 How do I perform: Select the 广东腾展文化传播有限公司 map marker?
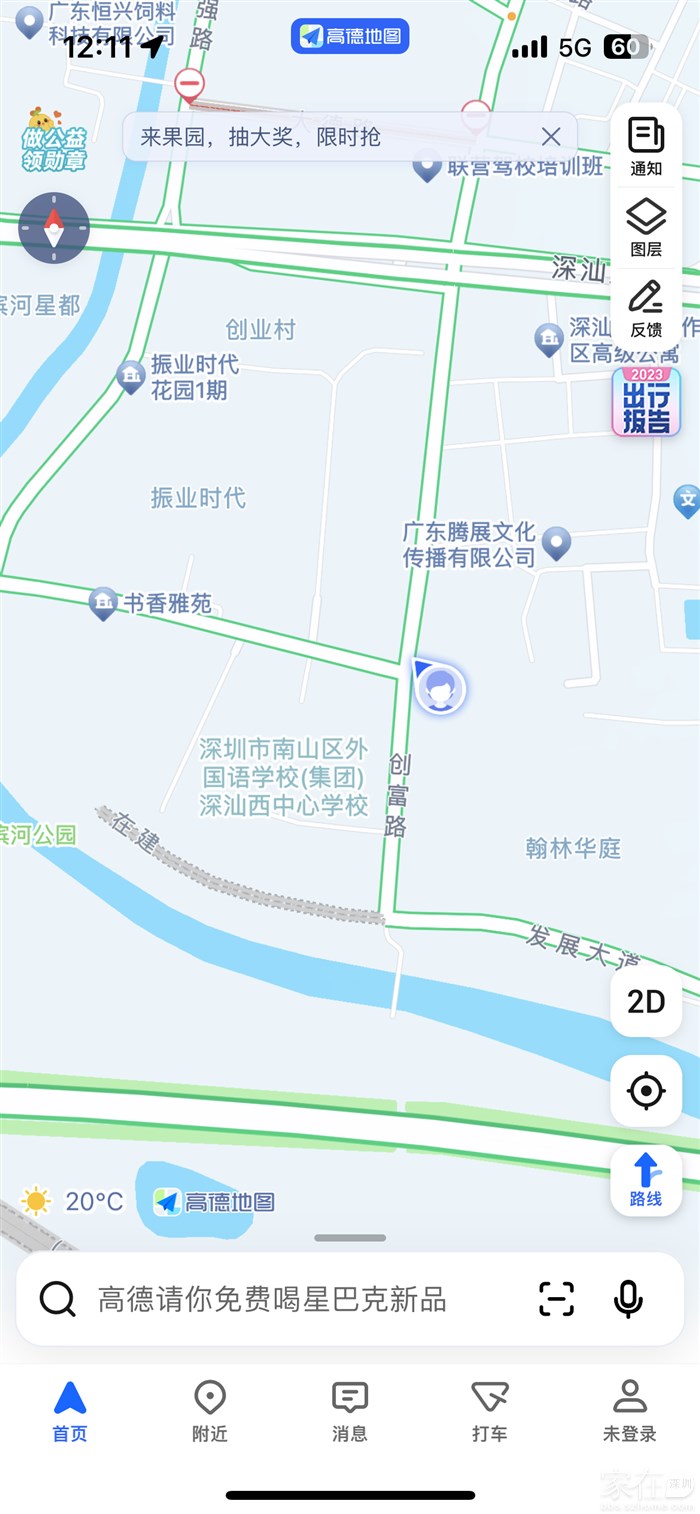(x=556, y=544)
